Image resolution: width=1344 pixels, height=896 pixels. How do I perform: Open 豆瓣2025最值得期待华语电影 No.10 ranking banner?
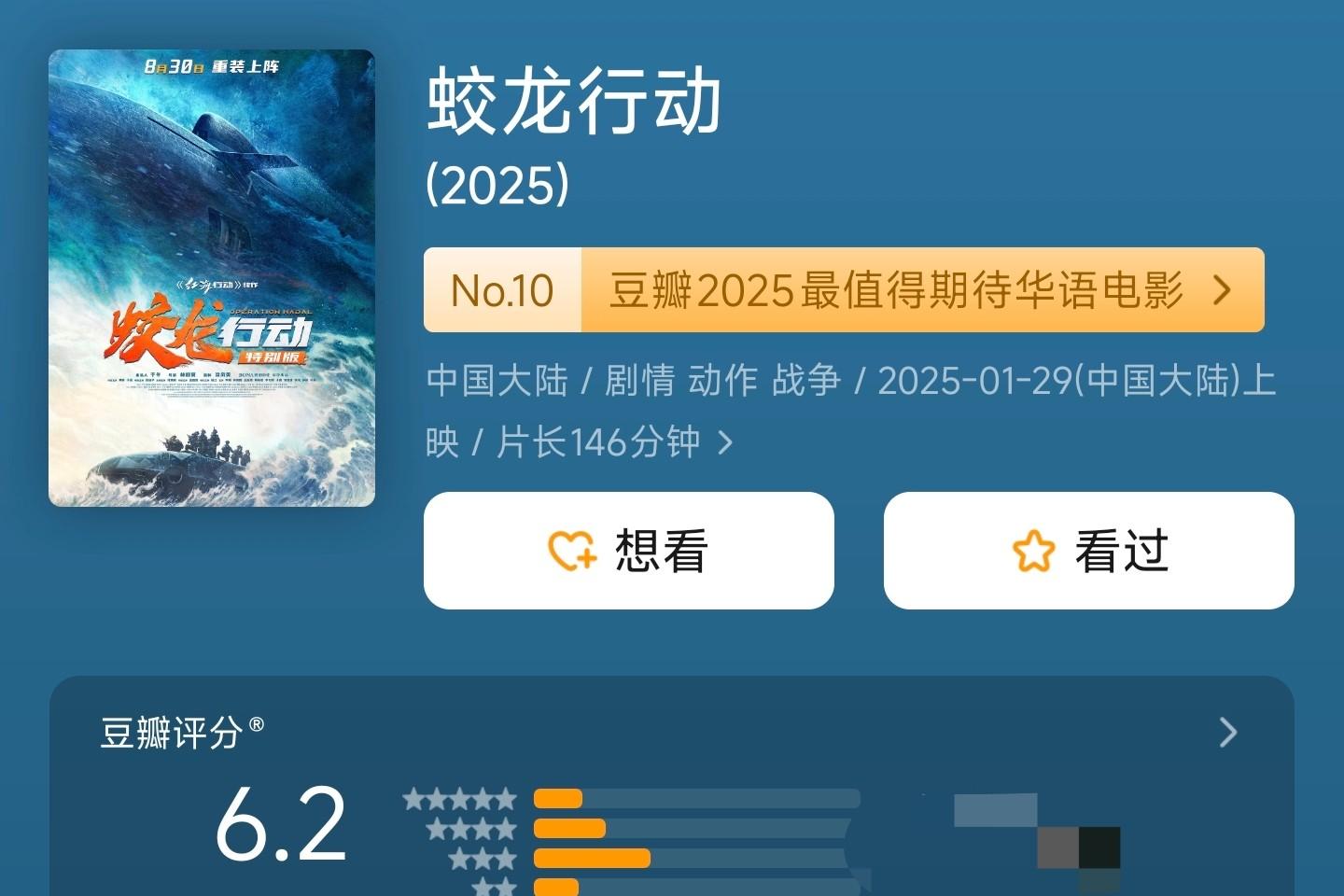click(x=844, y=290)
